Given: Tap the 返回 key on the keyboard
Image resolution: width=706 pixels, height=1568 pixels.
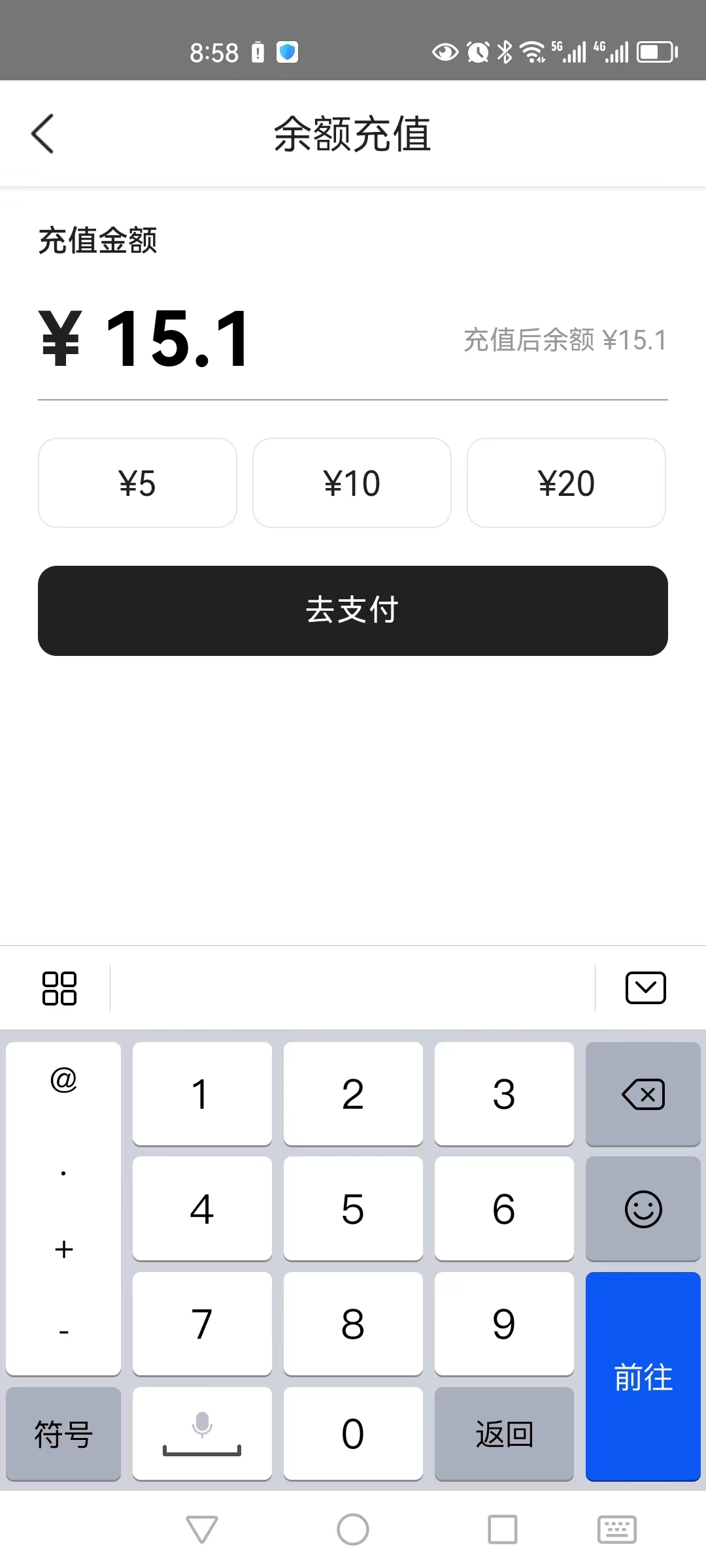Looking at the screenshot, I should pos(504,1434).
